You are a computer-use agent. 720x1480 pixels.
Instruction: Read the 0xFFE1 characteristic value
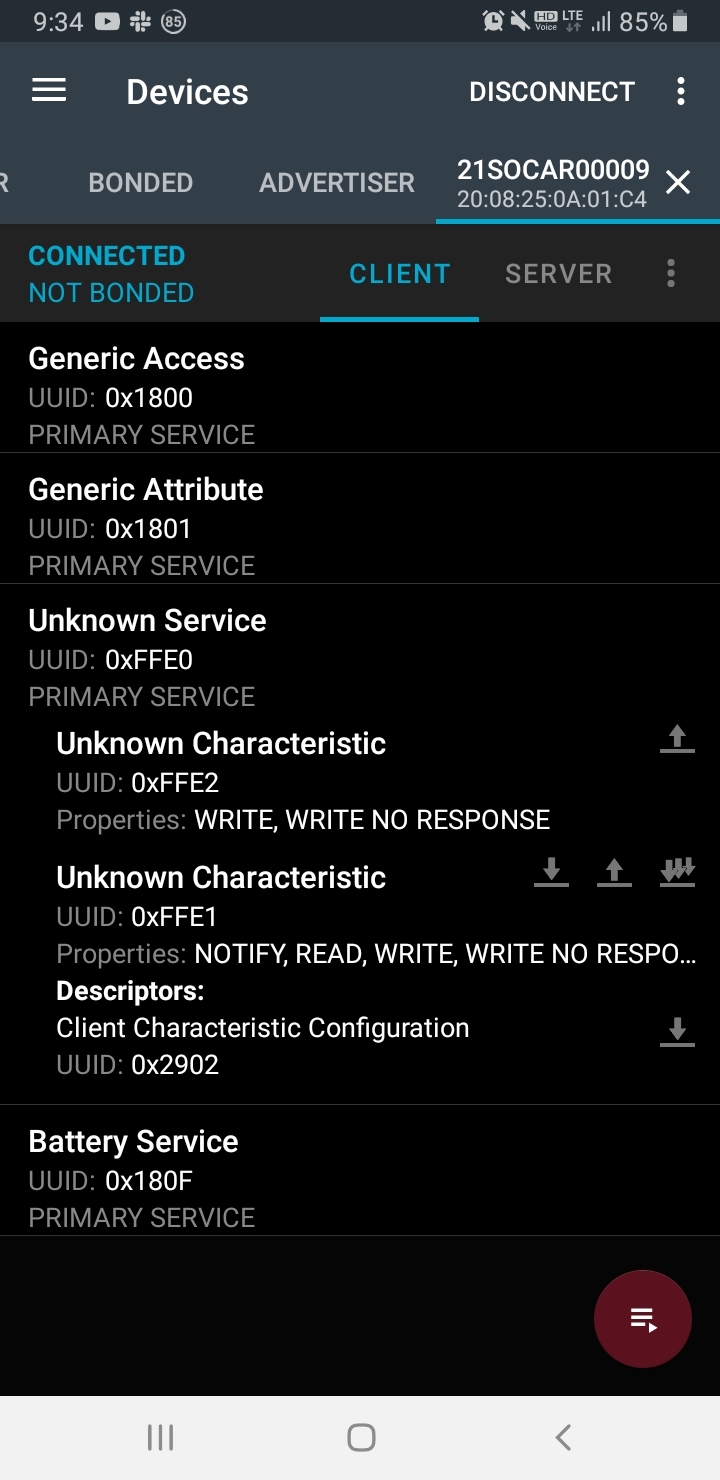551,873
